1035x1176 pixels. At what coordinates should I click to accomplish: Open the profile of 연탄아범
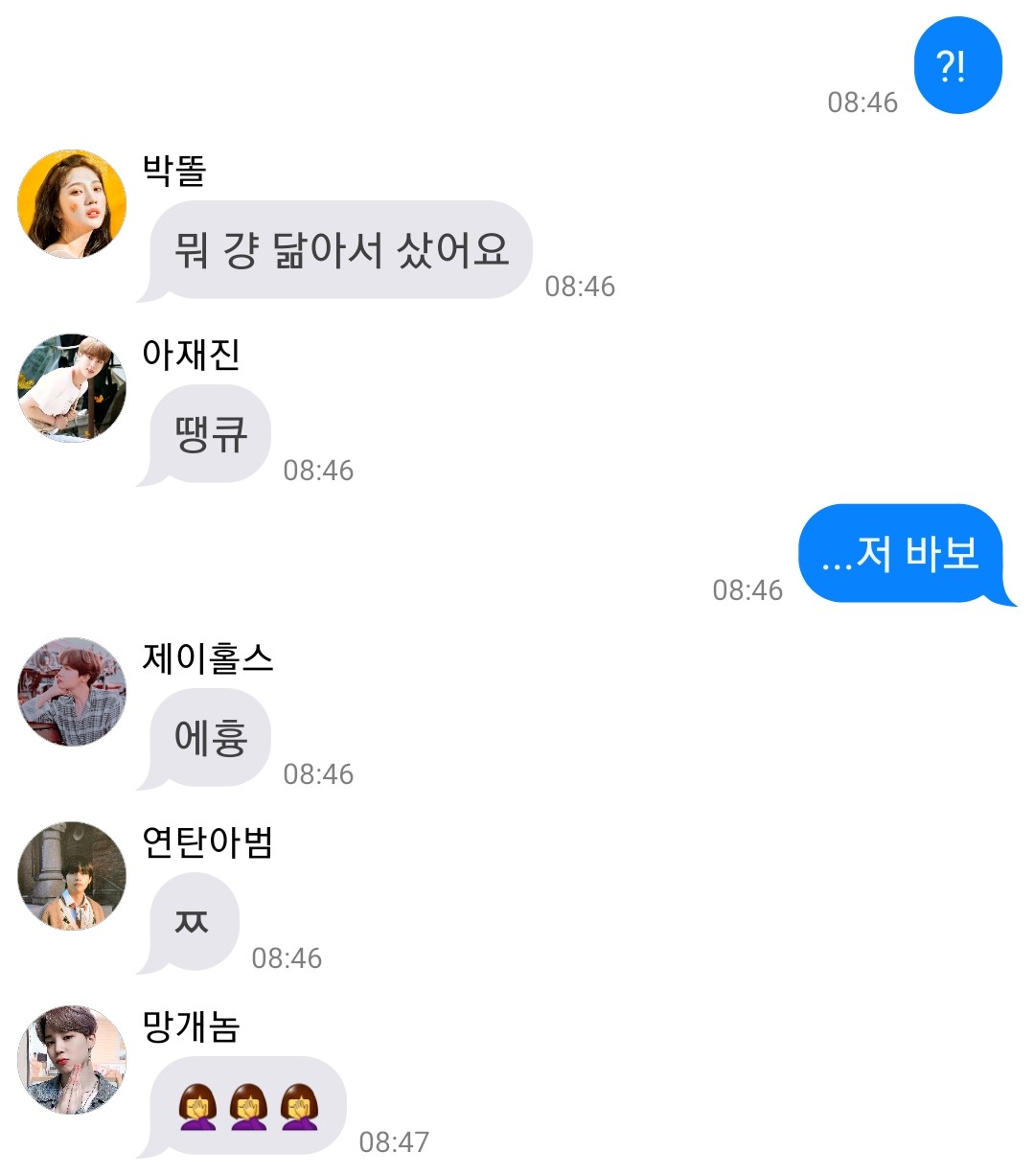[72, 876]
